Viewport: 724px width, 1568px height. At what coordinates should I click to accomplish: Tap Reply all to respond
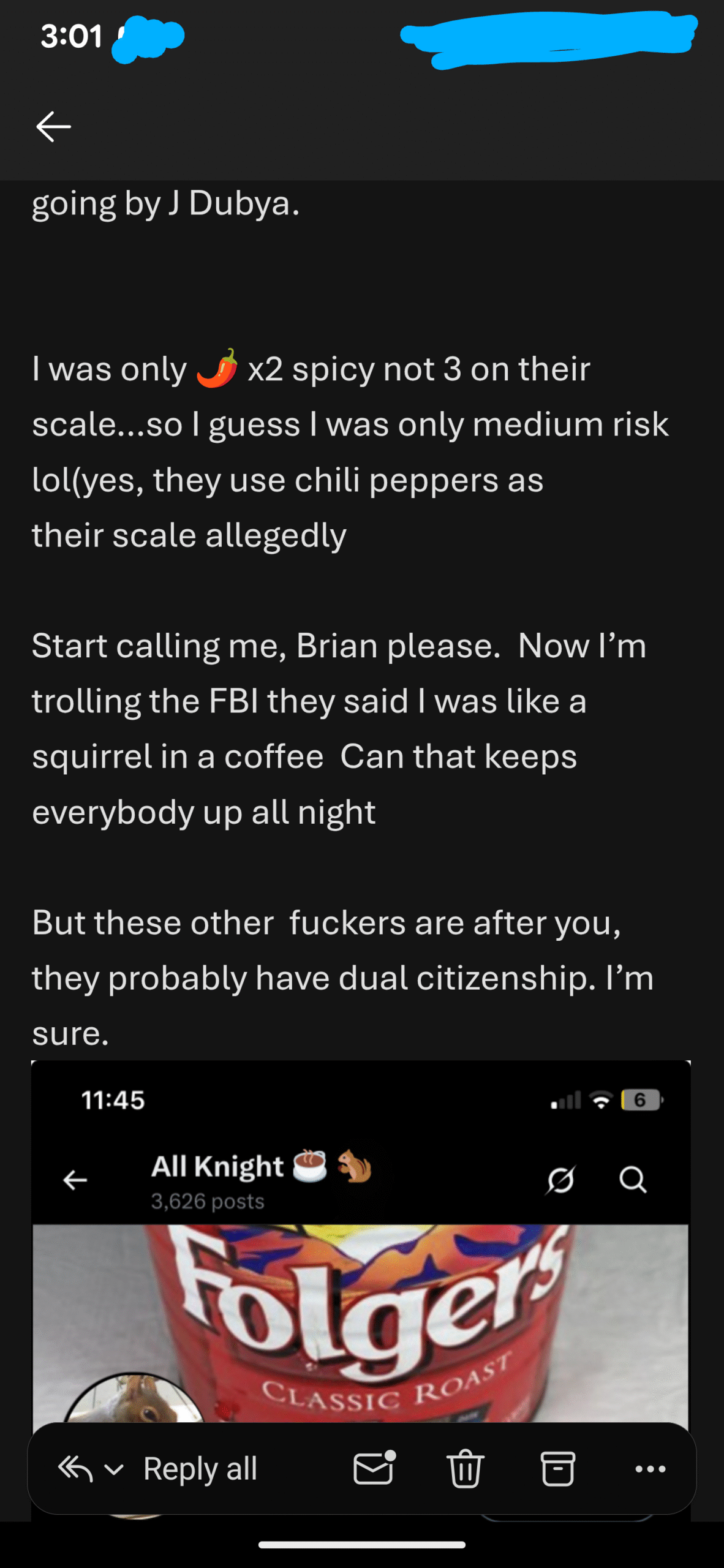pos(200,1469)
